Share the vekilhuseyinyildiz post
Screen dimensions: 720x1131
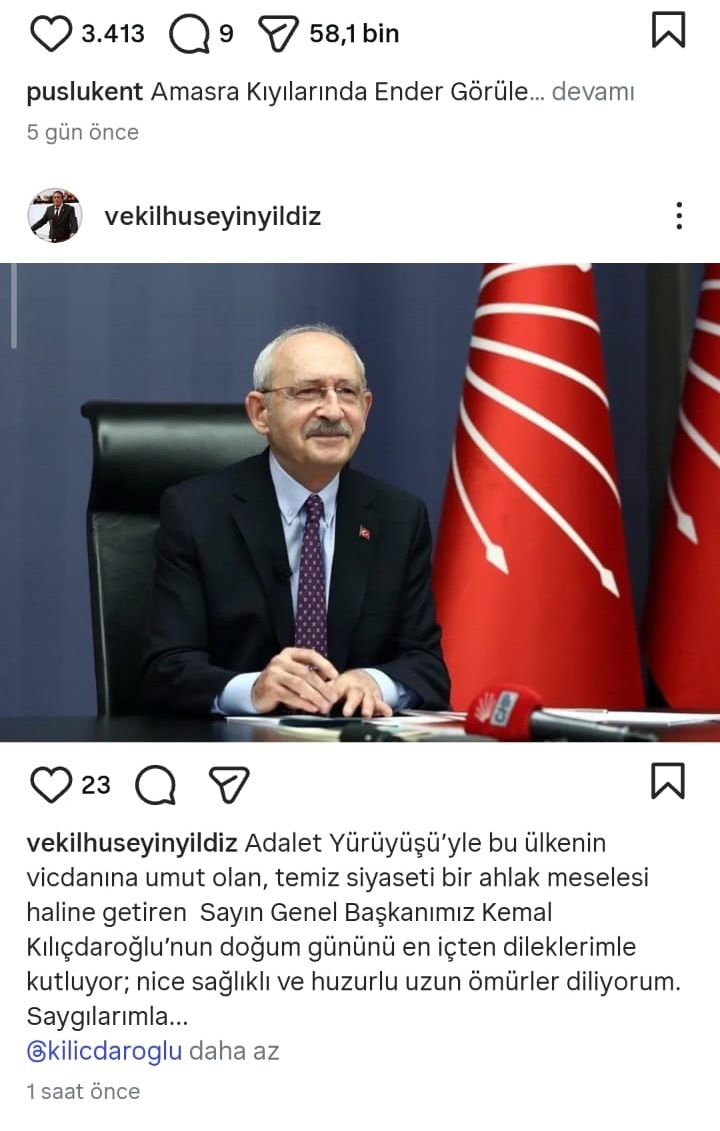[x=228, y=785]
